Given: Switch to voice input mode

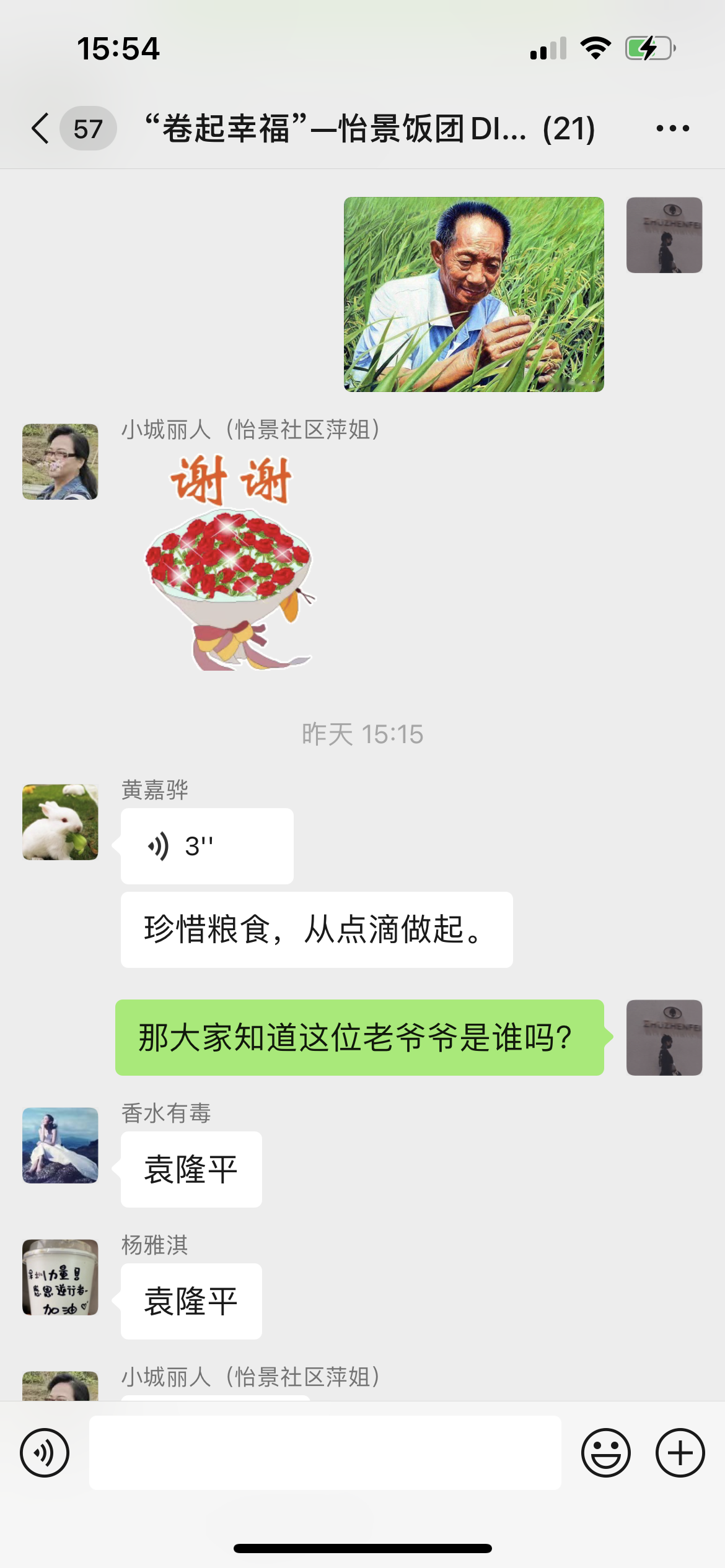Looking at the screenshot, I should pyautogui.click(x=45, y=1453).
